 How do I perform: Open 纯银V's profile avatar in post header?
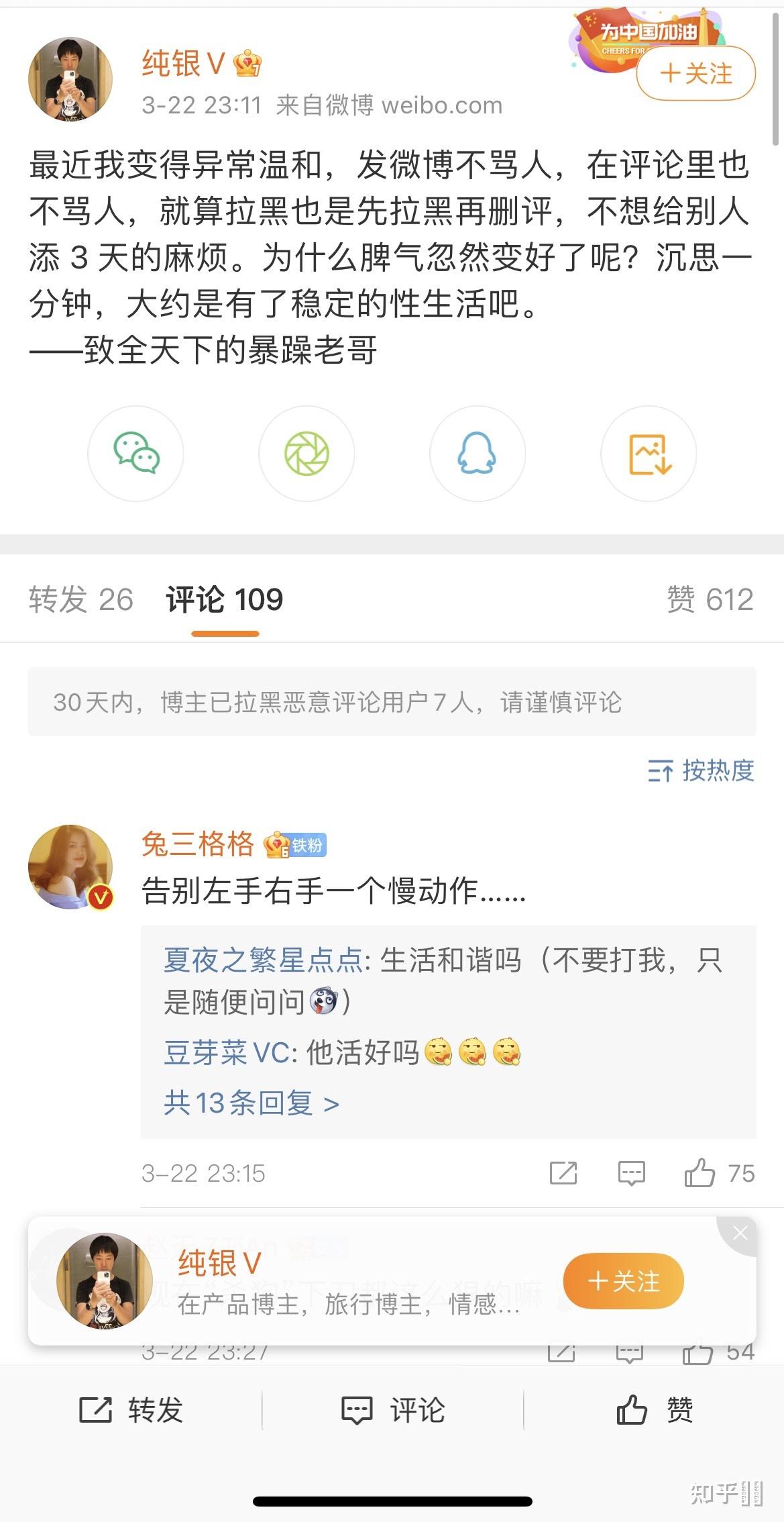70,79
